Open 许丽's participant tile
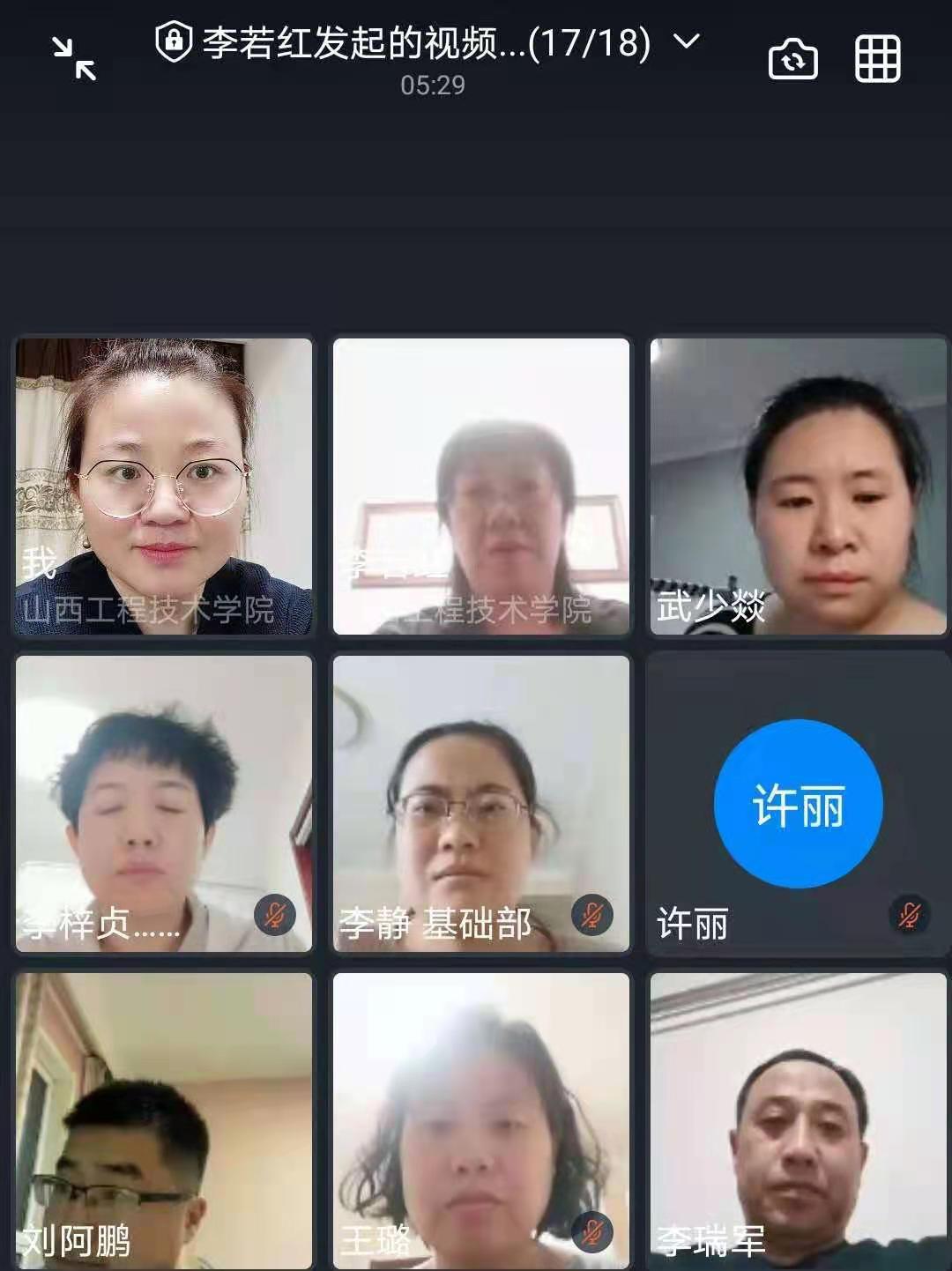952x1271 pixels. click(798, 803)
